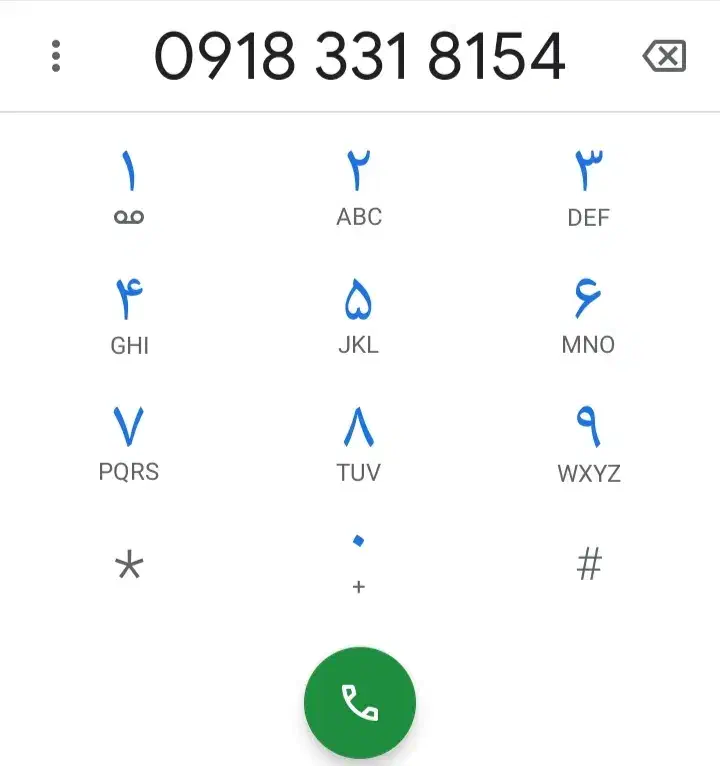The width and height of the screenshot is (720, 766).
Task: Enter digit ۶ labeled MNO
Action: [x=589, y=317]
